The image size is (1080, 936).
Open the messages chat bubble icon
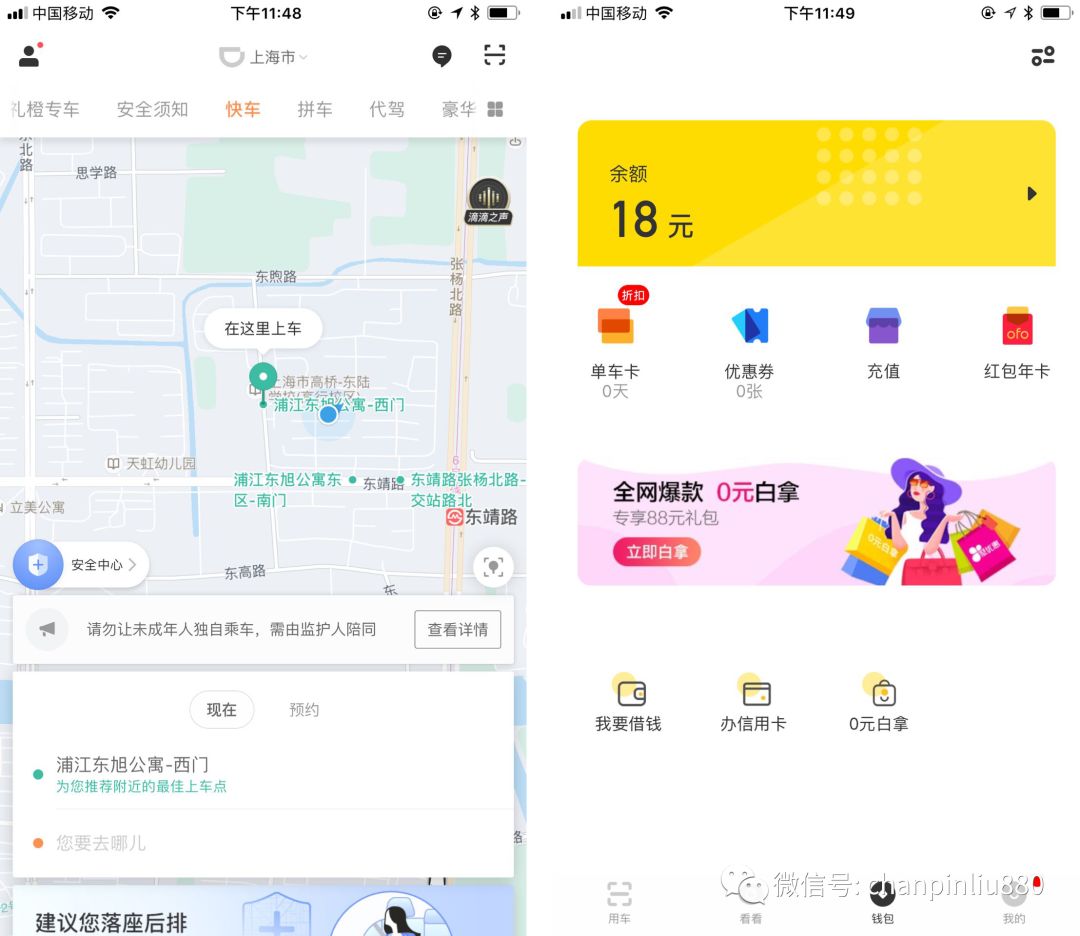(441, 56)
